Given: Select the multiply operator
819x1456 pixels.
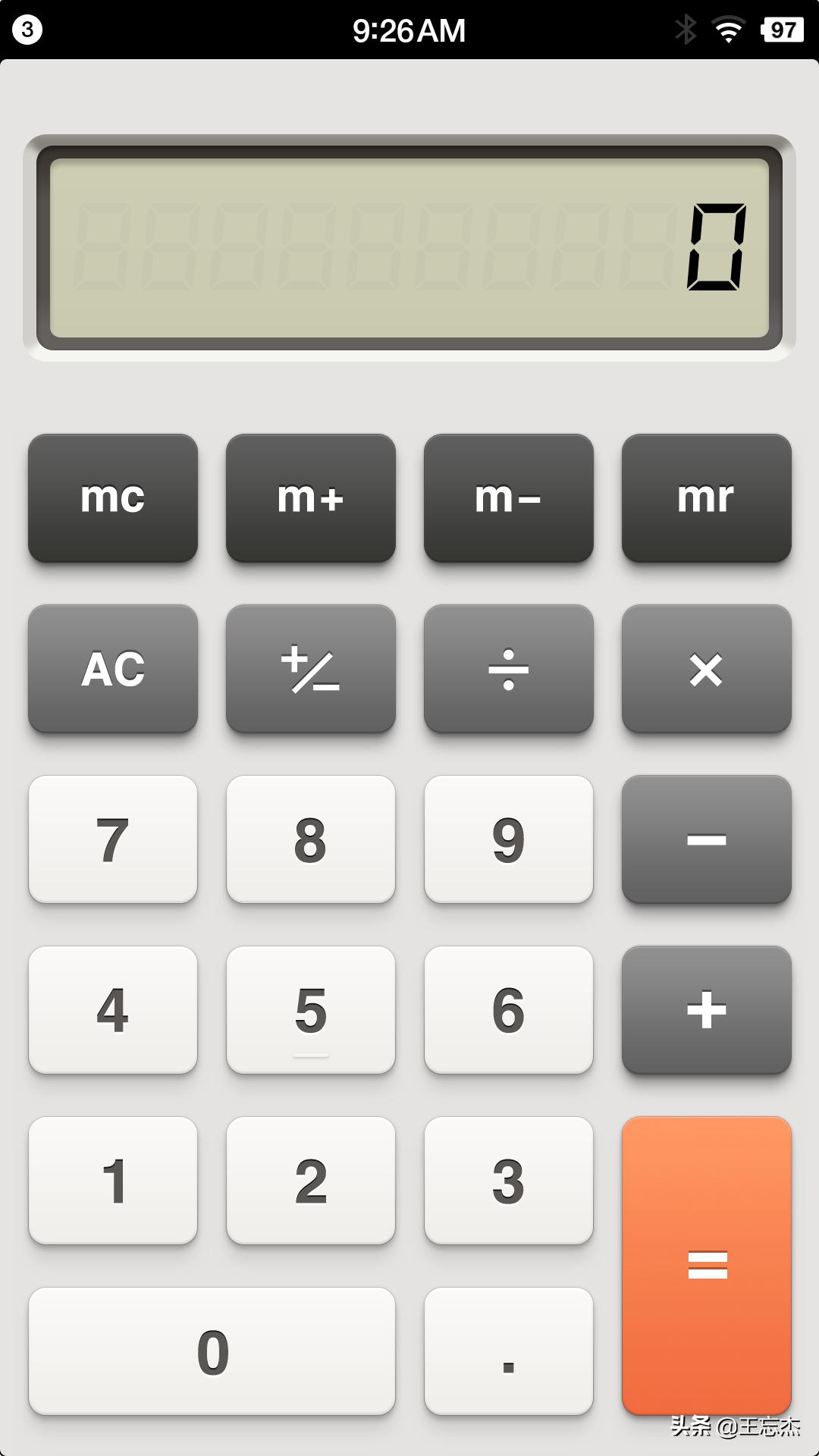Looking at the screenshot, I should point(706,669).
